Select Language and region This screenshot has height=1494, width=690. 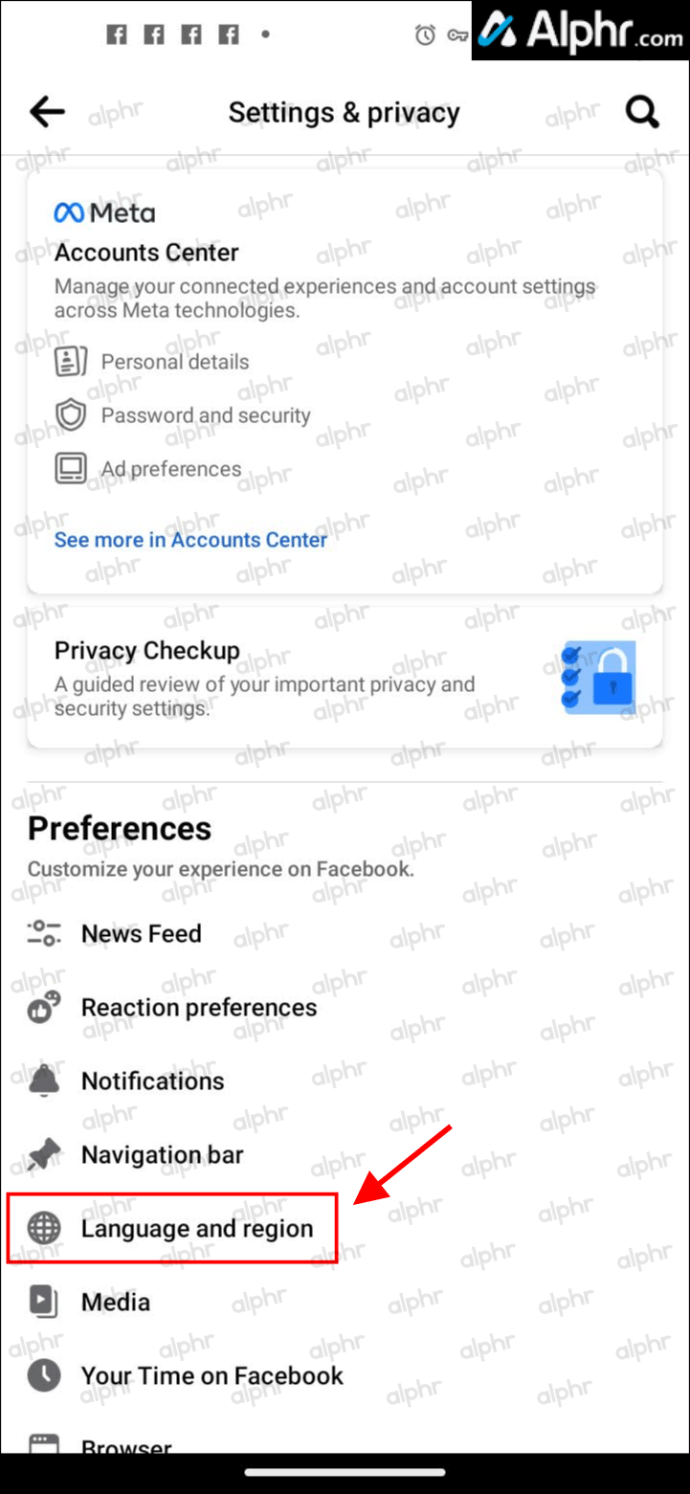(x=196, y=1228)
